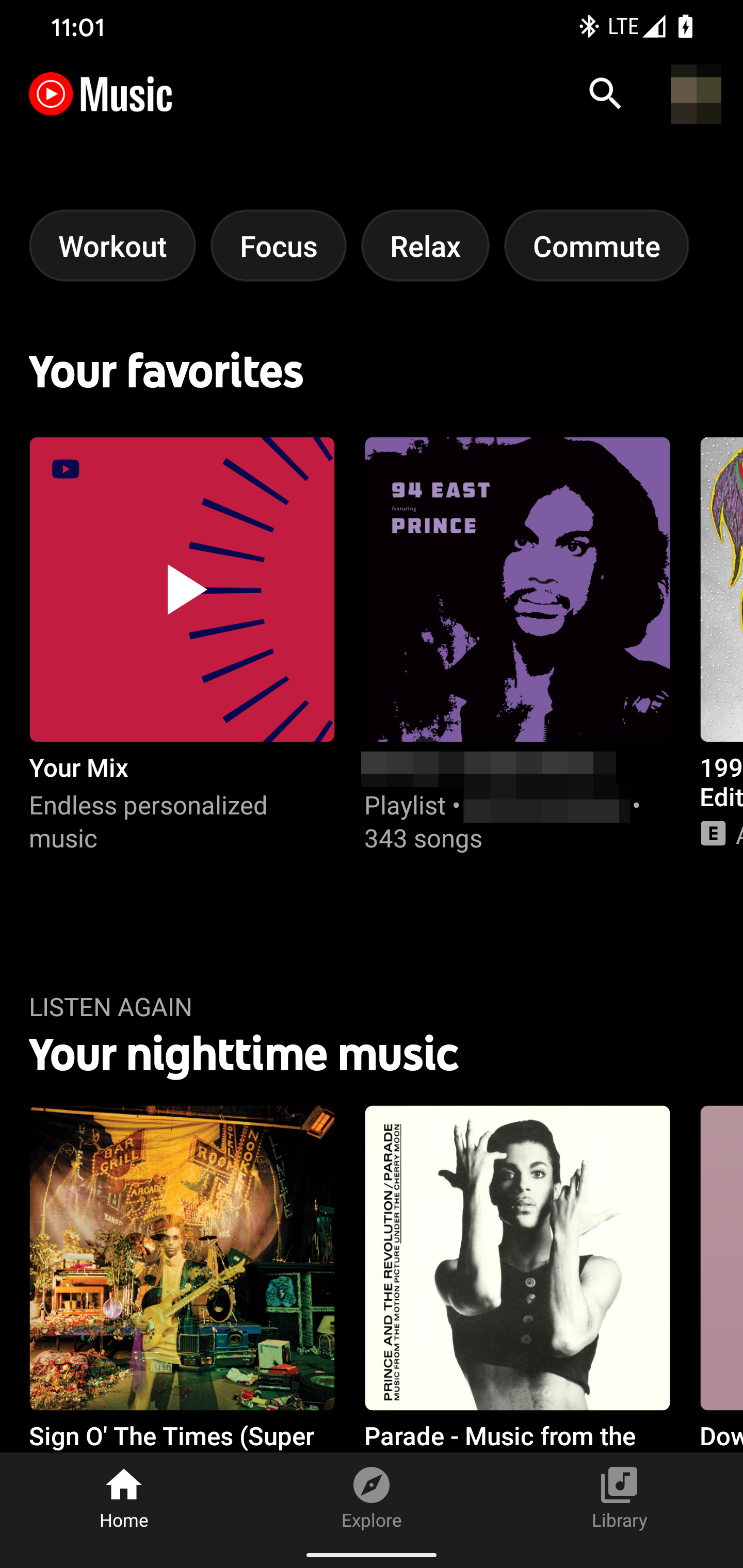Viewport: 743px width, 1568px height.
Task: Open your profile avatar
Action: point(695,95)
